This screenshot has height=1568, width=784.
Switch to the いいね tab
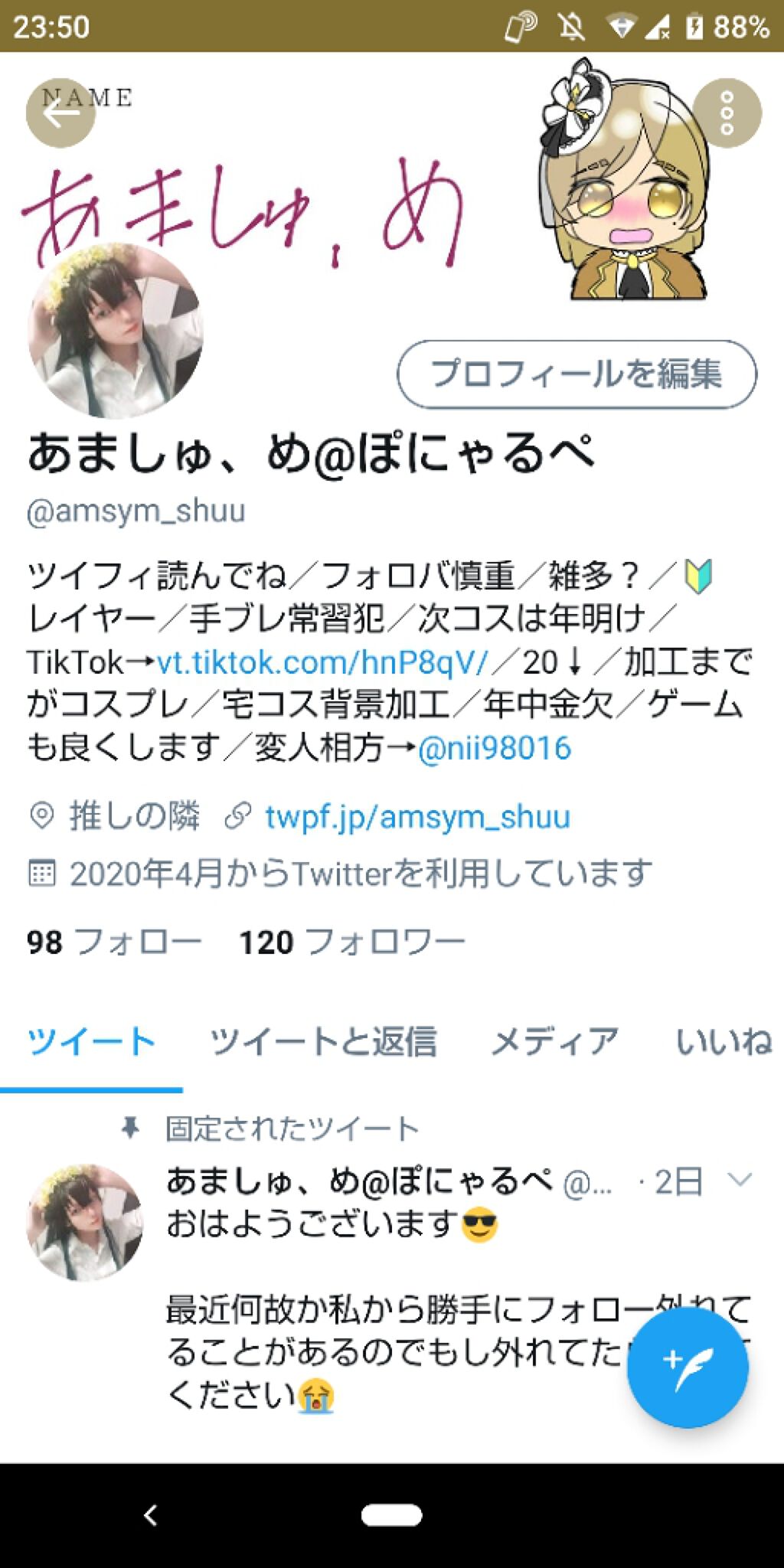click(x=724, y=1042)
